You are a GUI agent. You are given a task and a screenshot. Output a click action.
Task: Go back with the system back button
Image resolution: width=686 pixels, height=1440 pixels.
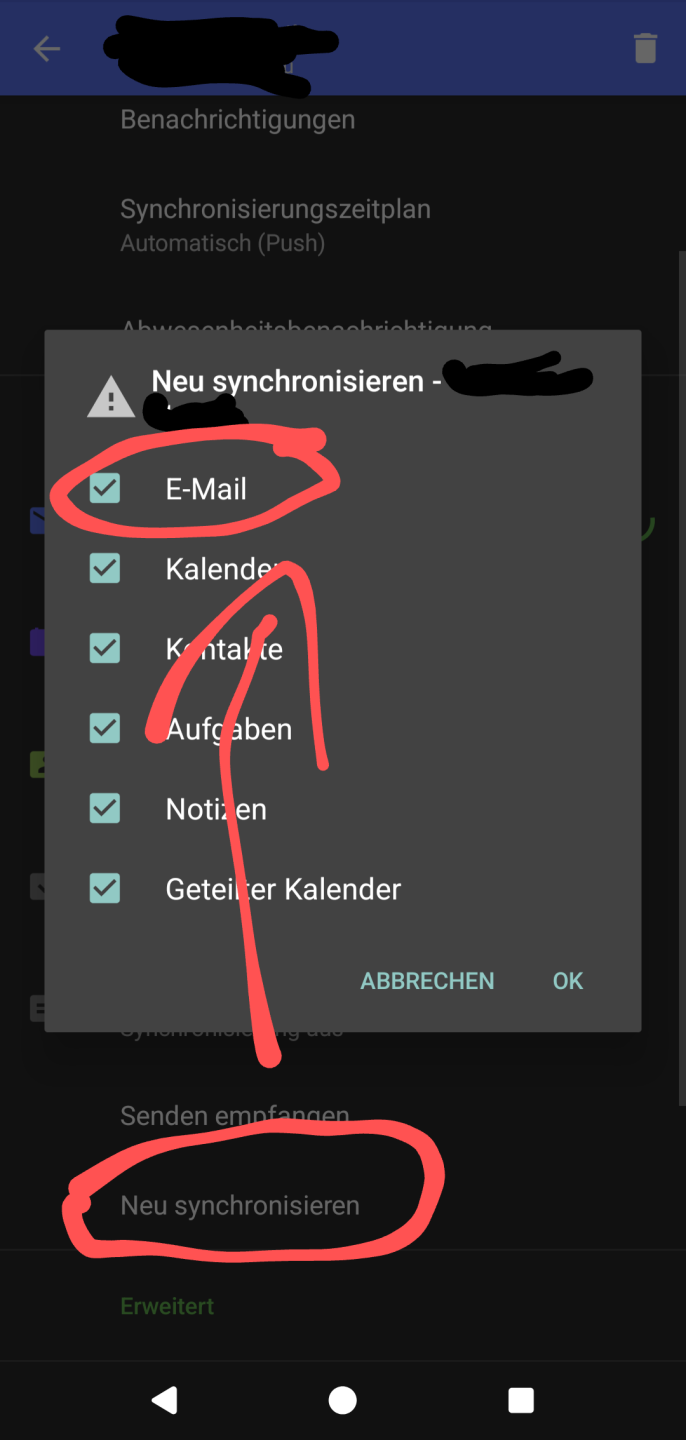165,1400
